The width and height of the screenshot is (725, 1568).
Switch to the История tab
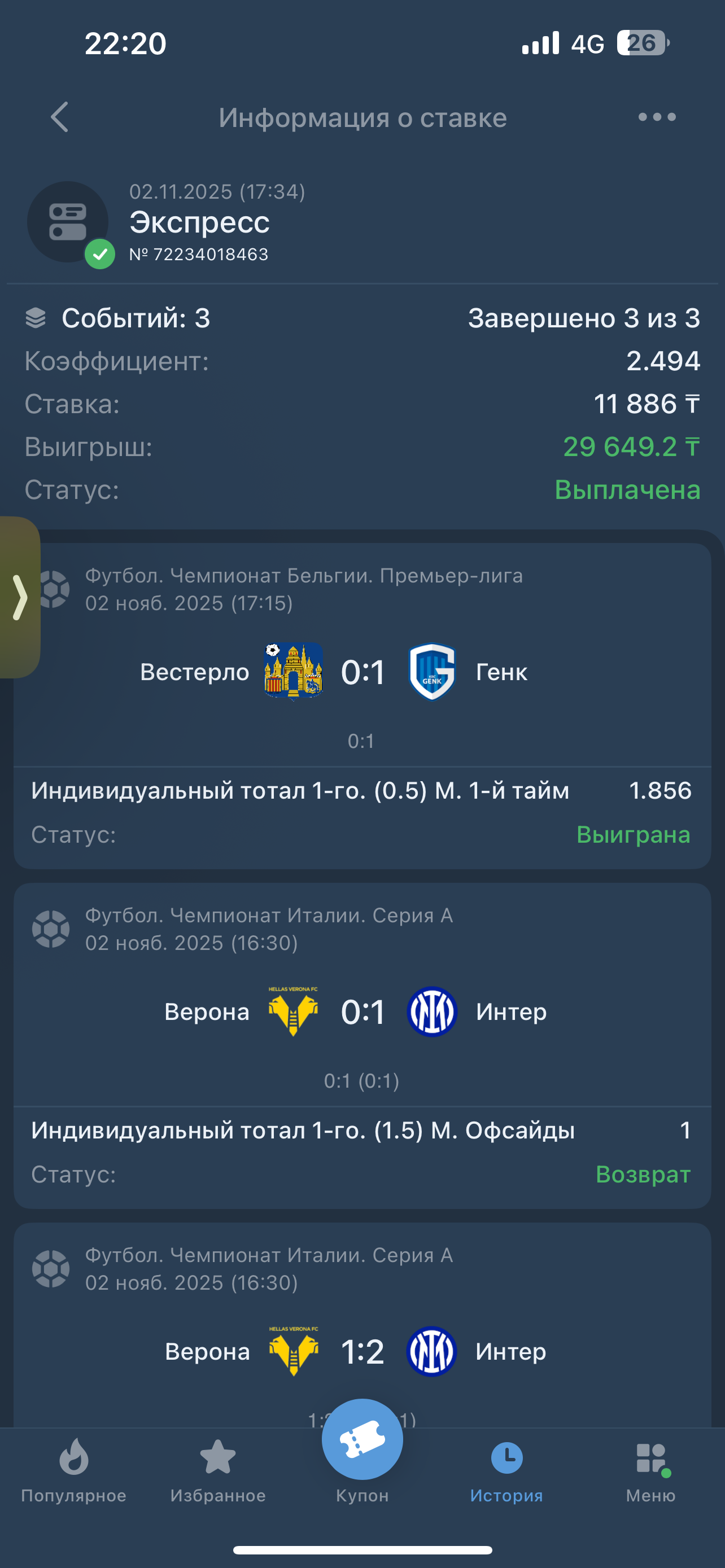pyautogui.click(x=506, y=1469)
